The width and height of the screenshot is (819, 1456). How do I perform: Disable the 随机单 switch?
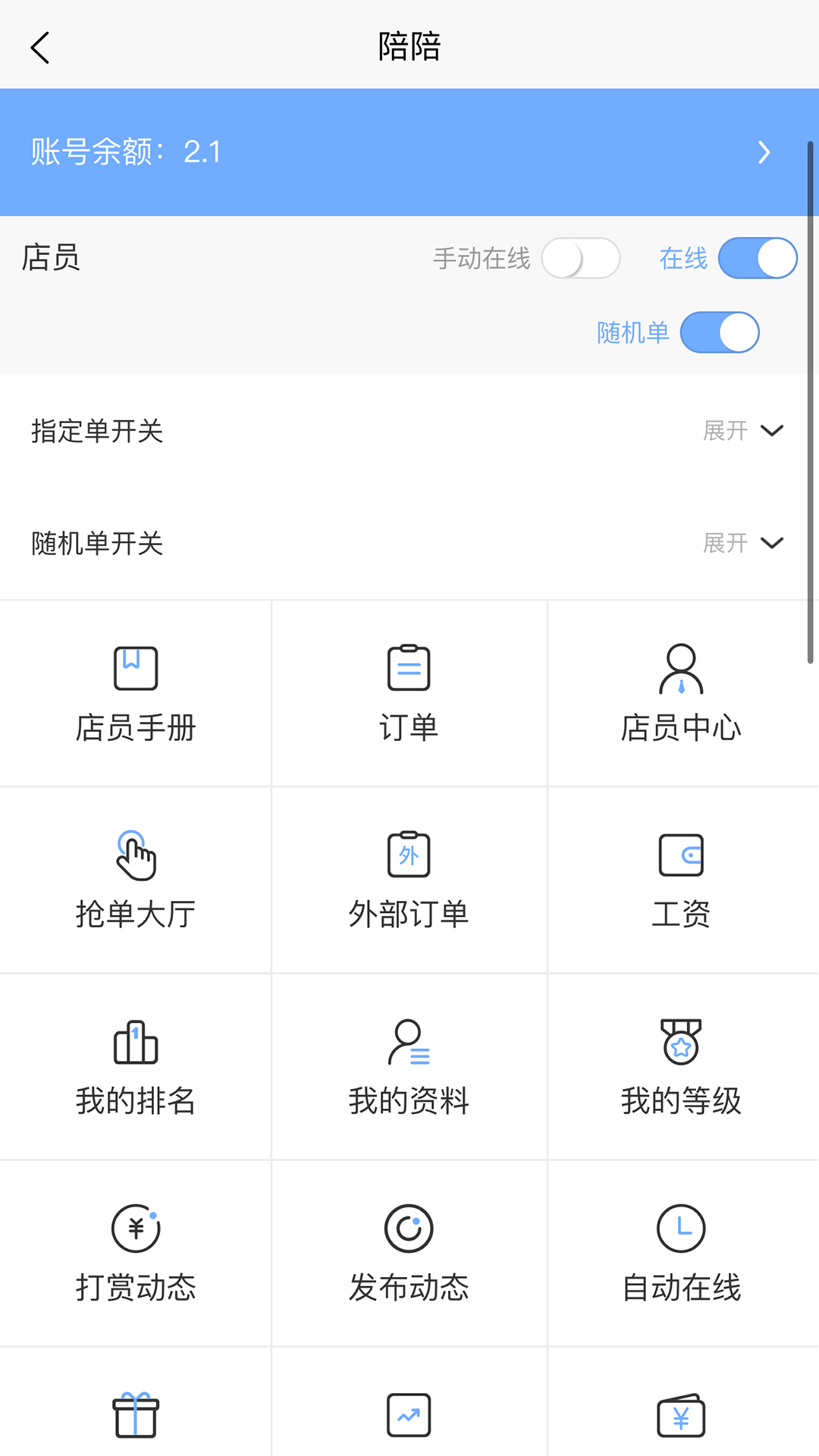[719, 333]
